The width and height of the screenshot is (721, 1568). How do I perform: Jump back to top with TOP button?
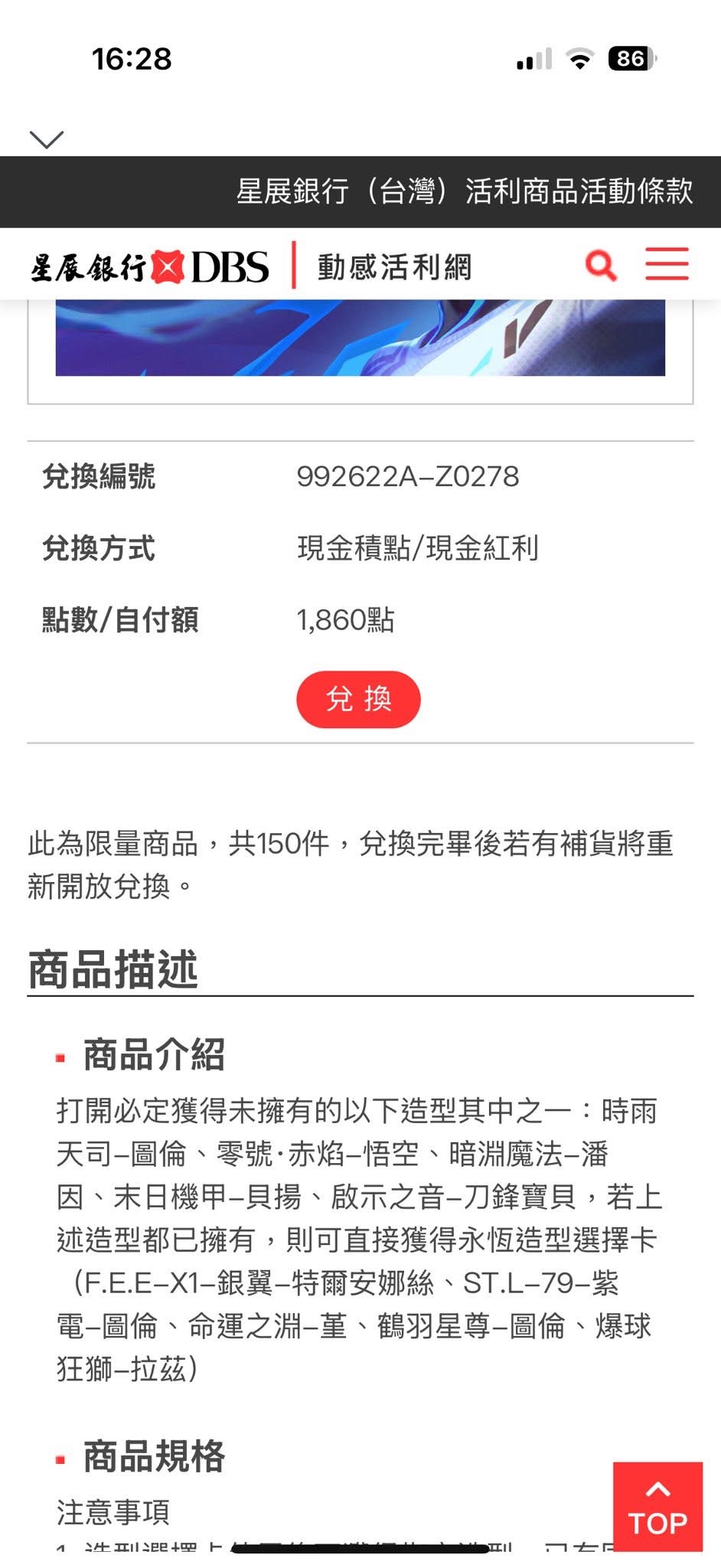click(657, 1507)
